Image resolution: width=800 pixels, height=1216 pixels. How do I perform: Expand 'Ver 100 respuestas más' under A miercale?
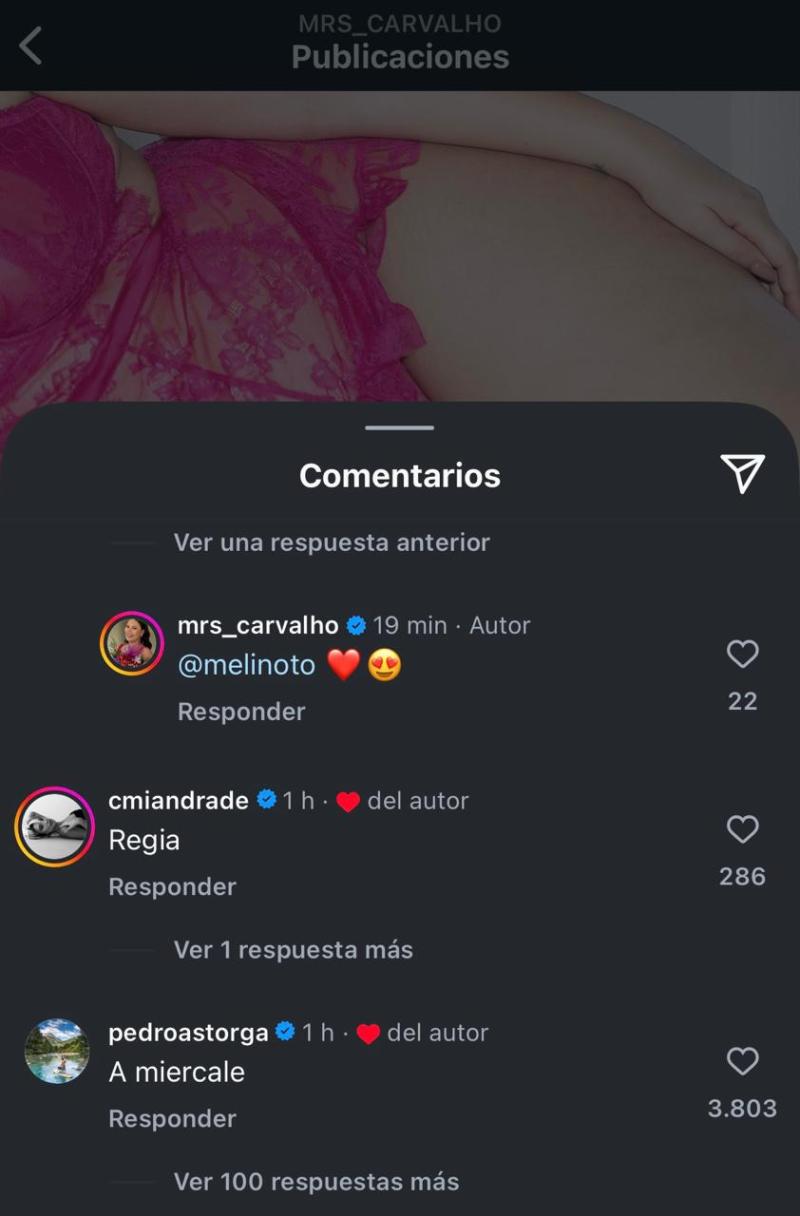click(318, 1182)
